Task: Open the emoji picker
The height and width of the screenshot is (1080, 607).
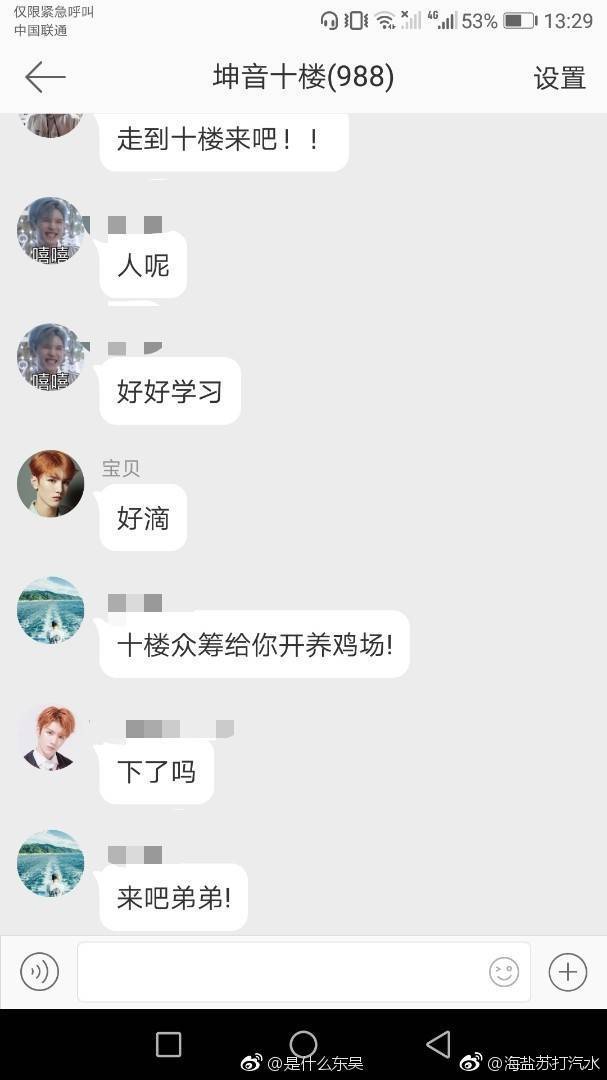Action: pos(504,971)
